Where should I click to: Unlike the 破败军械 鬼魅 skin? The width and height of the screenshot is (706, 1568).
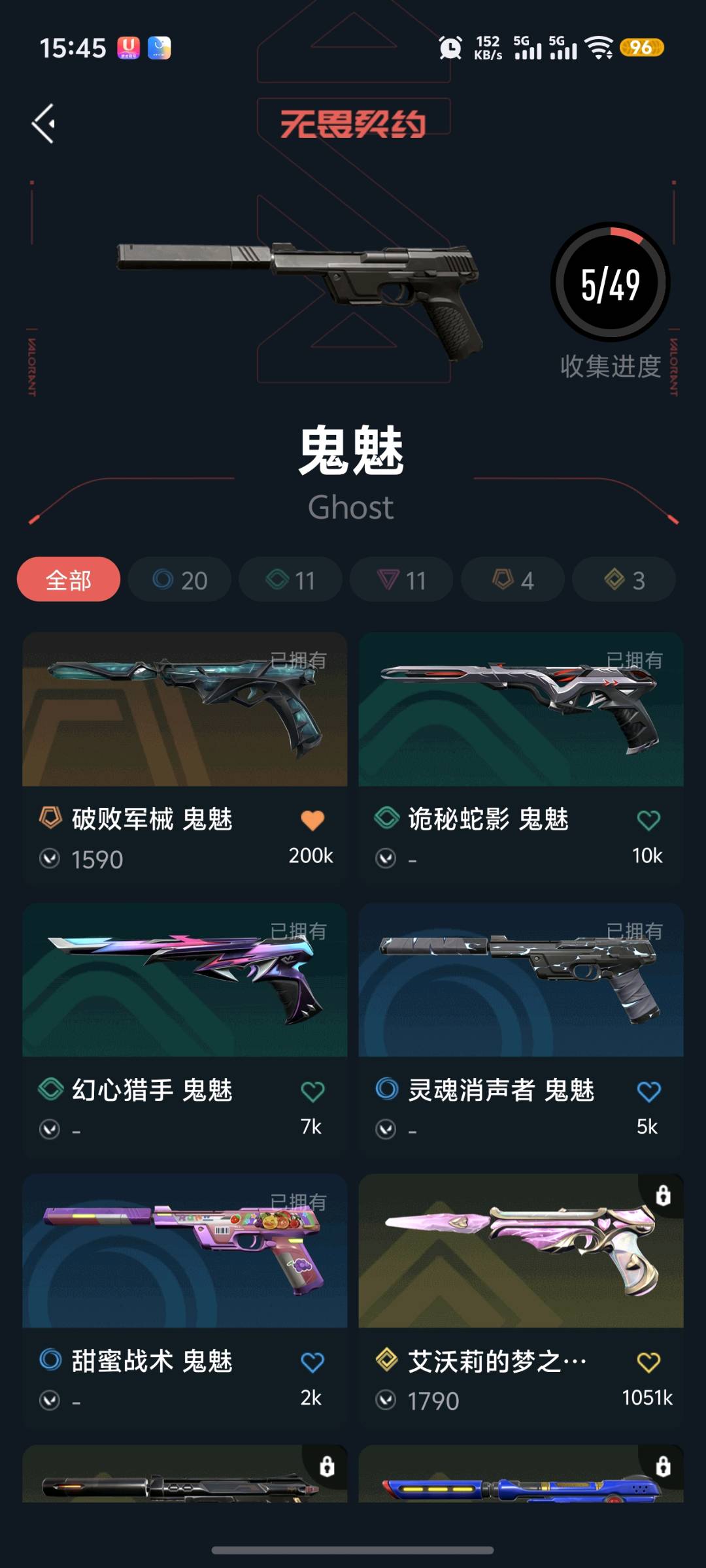pos(312,820)
